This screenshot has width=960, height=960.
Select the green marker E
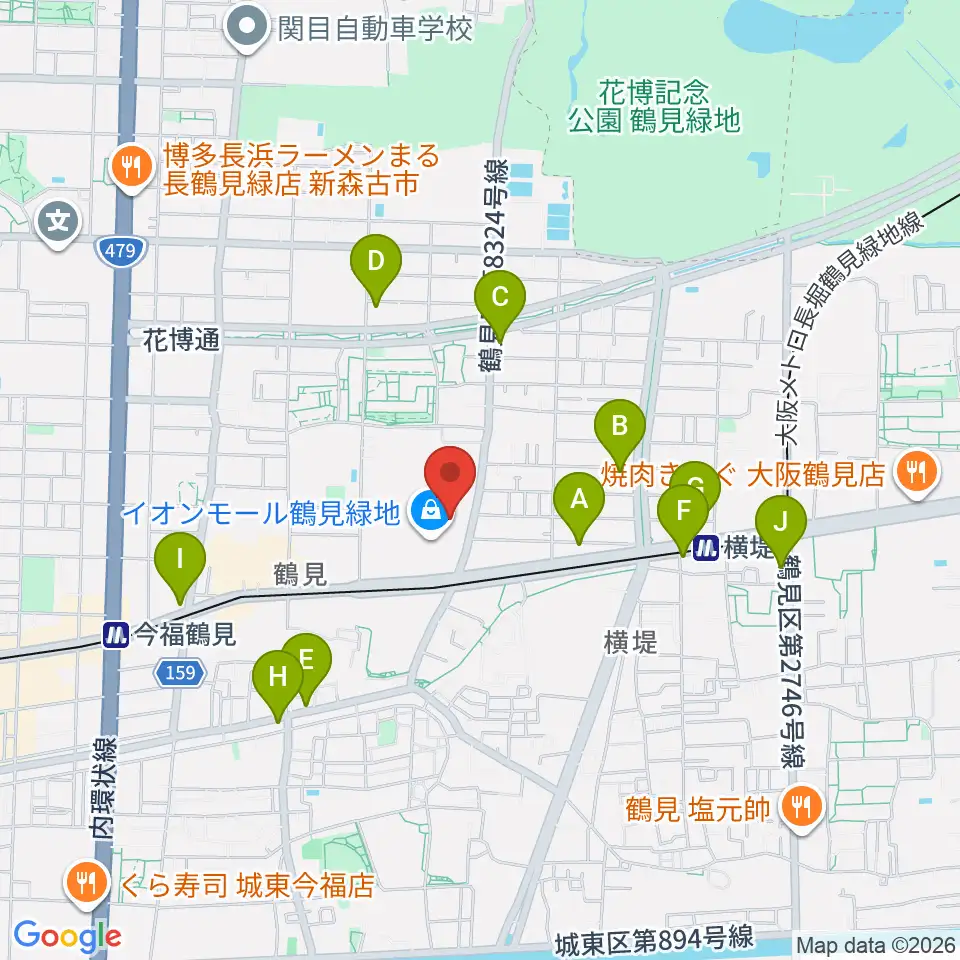point(306,668)
